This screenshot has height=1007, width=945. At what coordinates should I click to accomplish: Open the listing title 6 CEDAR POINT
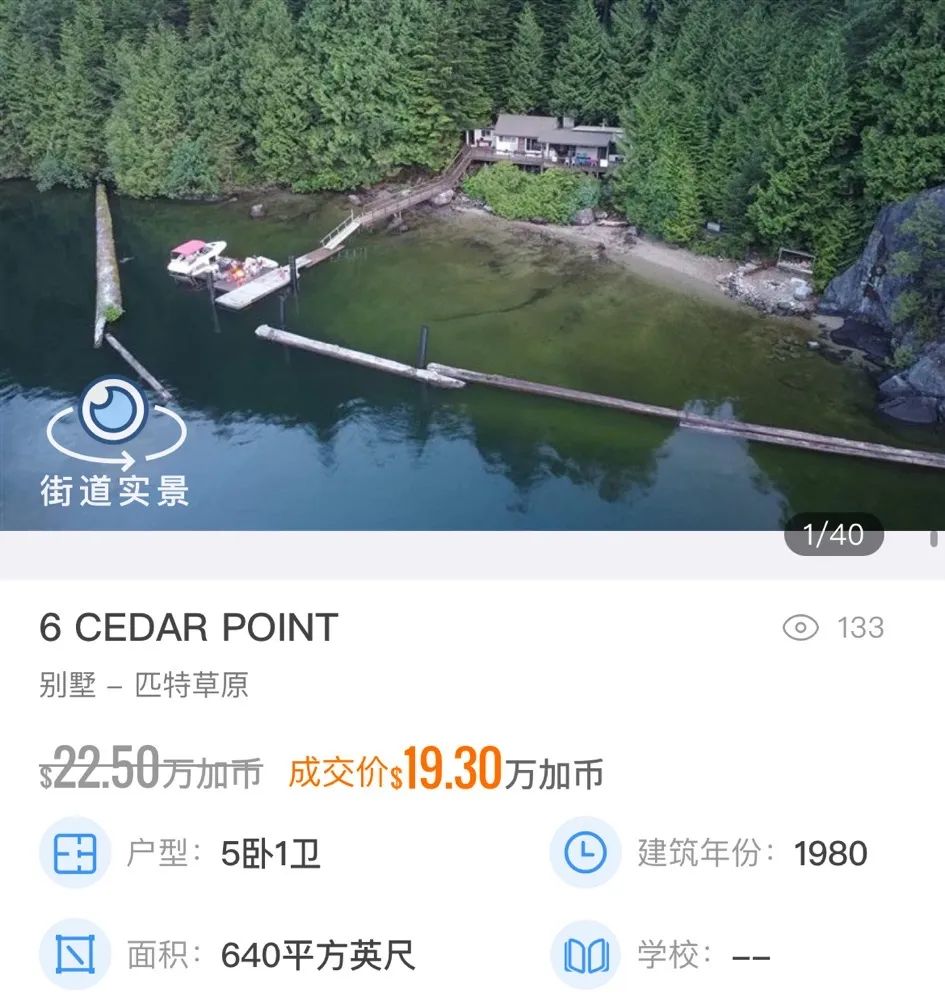point(190,627)
